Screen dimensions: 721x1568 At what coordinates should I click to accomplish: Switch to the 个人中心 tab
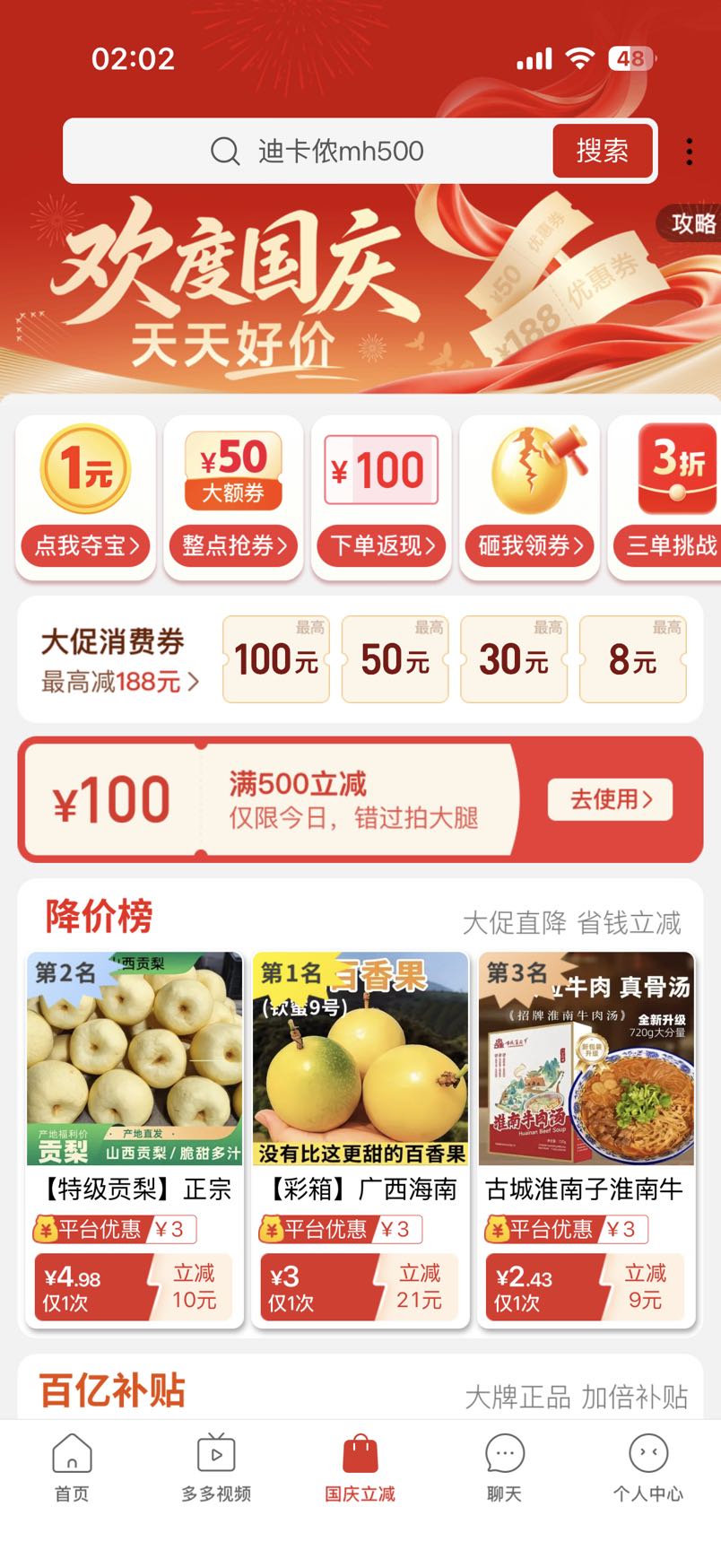point(647,1468)
